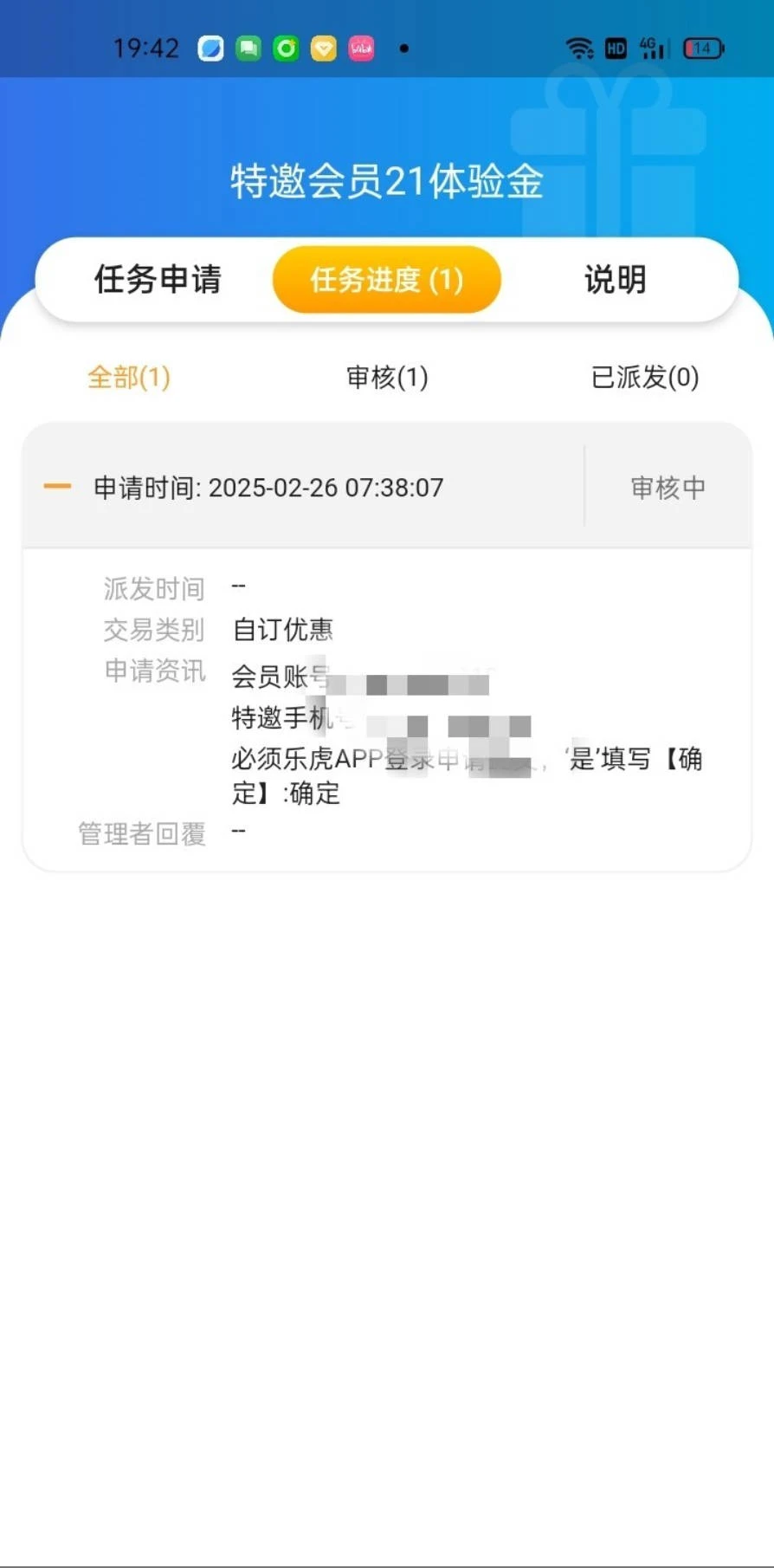Tap the blue browser notification icon

click(210, 48)
